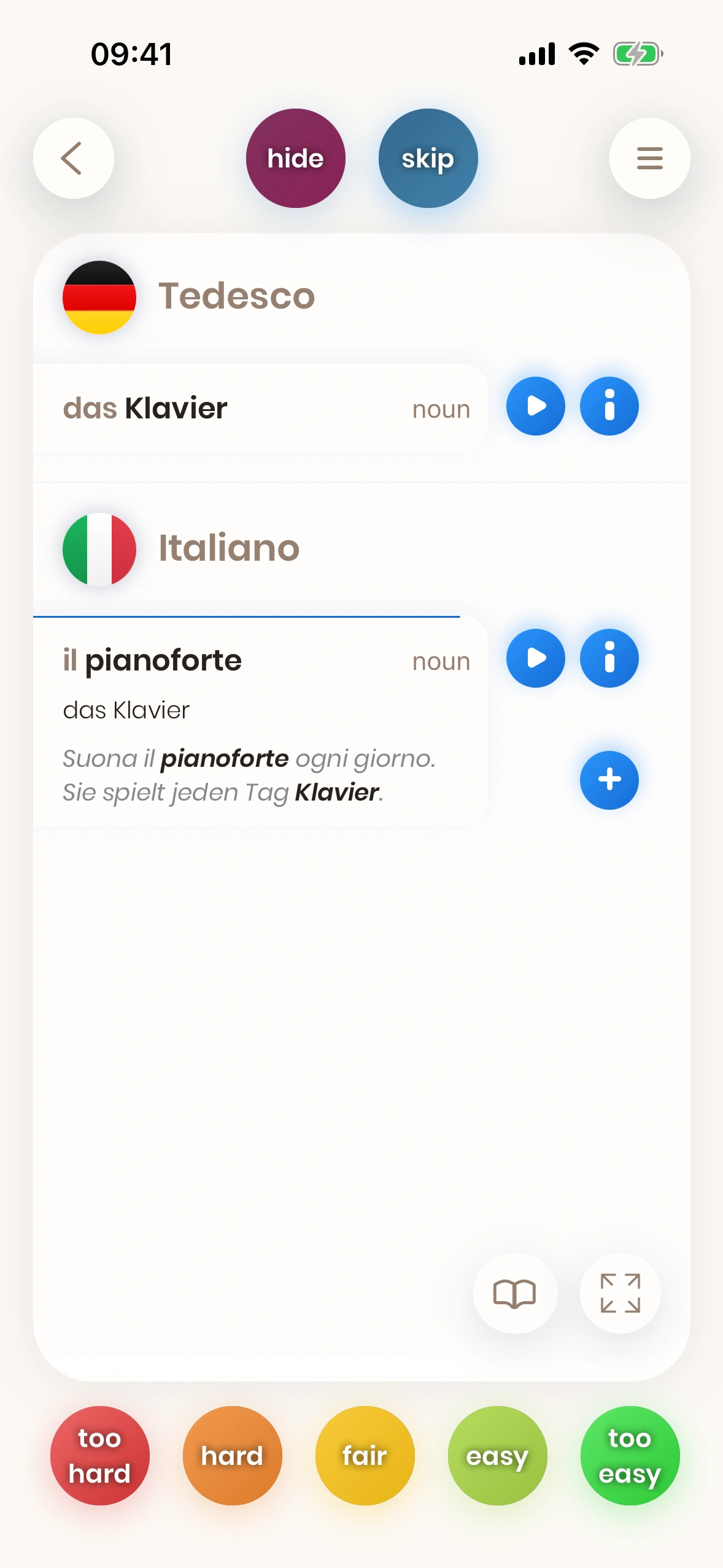
Task: Rate this card as easy
Action: [497, 1455]
